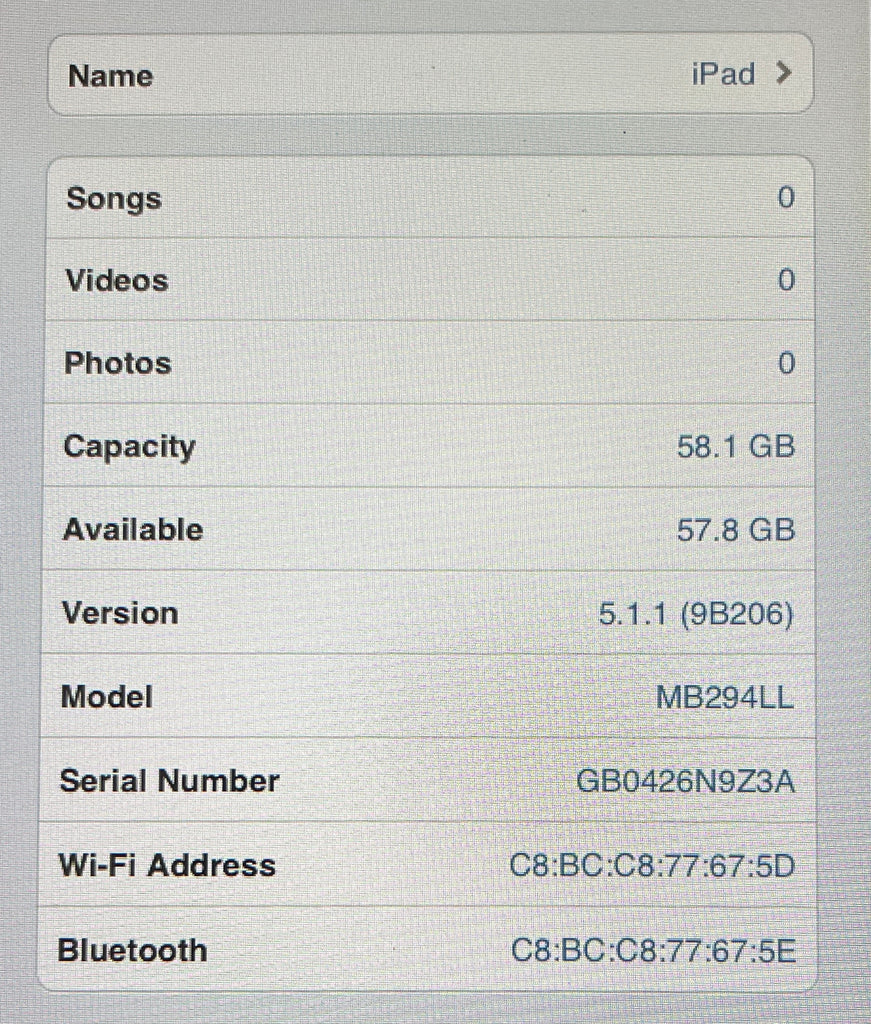Open the Name row to rename iPad

[x=430, y=75]
